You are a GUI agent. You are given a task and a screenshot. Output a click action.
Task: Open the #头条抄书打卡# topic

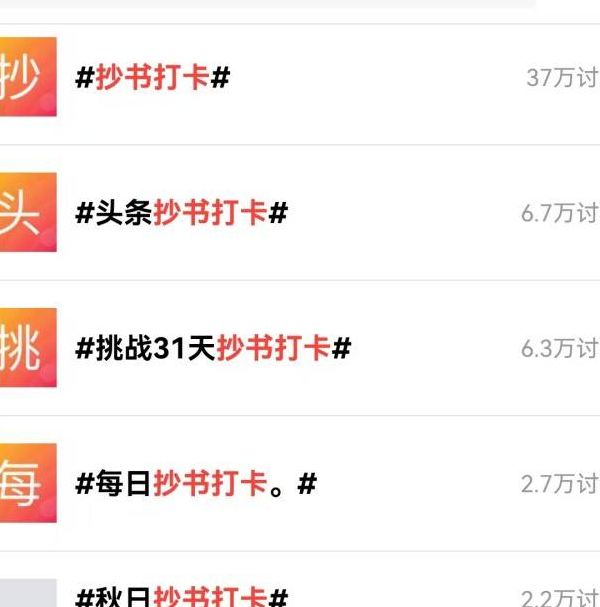[x=182, y=213]
